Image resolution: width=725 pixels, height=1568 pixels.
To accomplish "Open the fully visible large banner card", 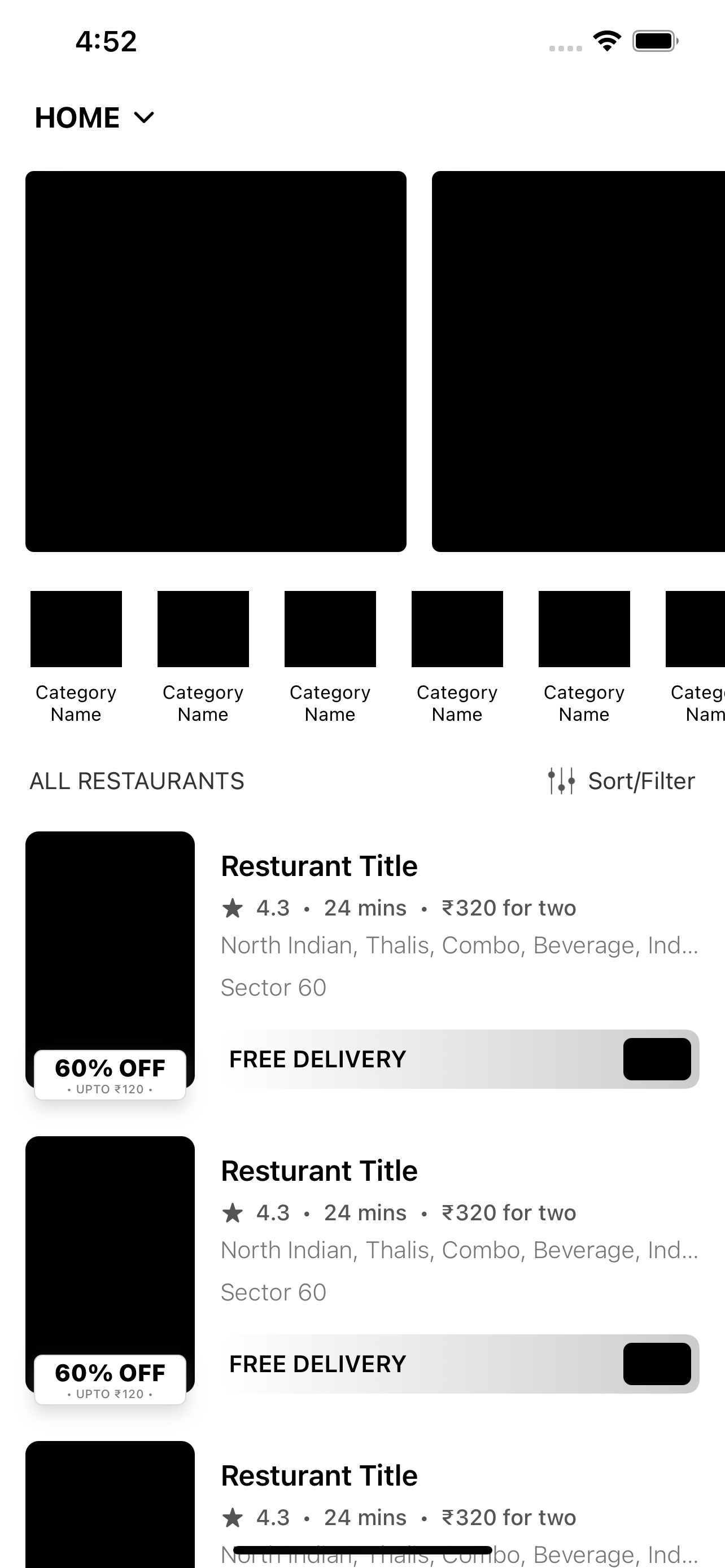I will click(216, 362).
